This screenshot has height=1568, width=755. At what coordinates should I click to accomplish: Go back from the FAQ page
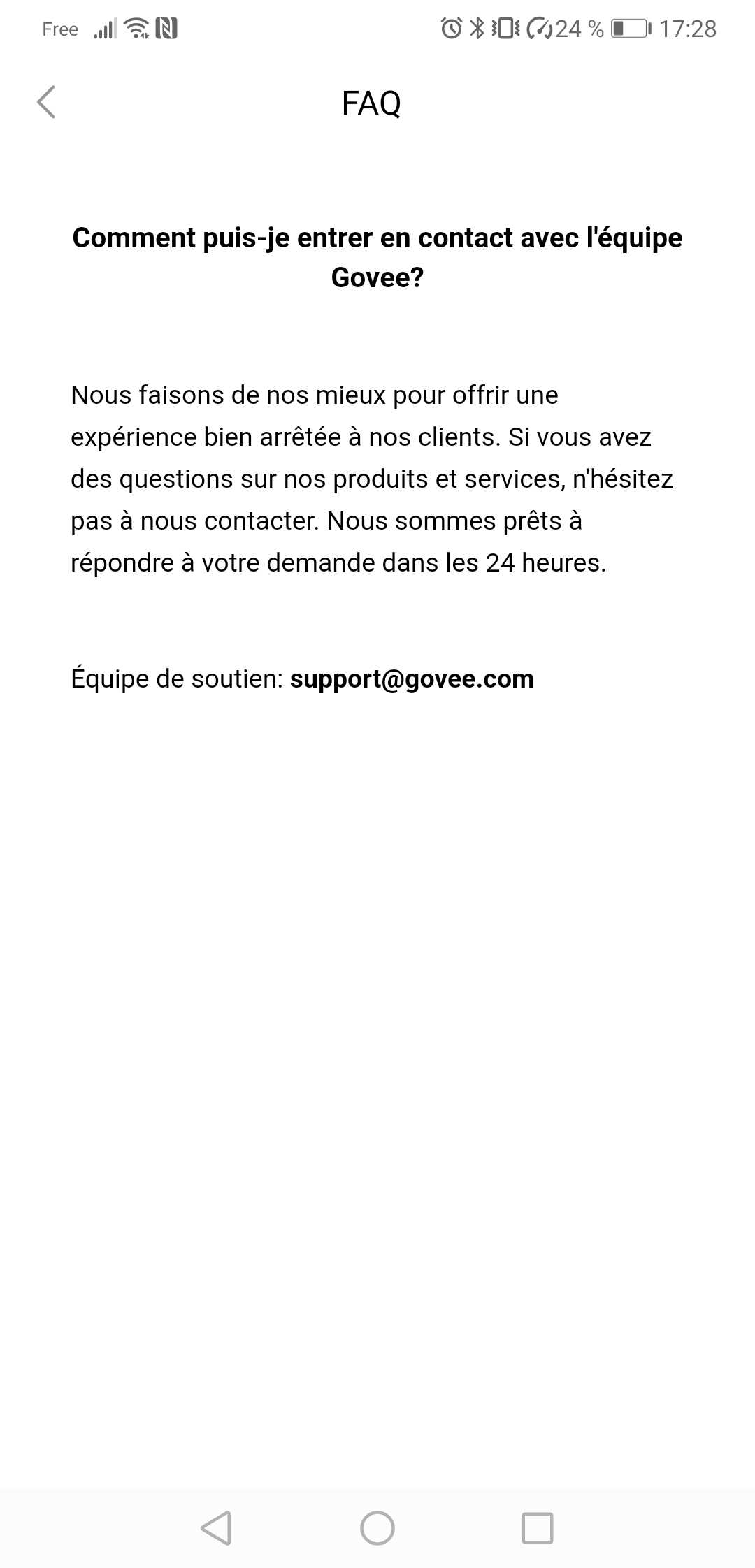[46, 103]
